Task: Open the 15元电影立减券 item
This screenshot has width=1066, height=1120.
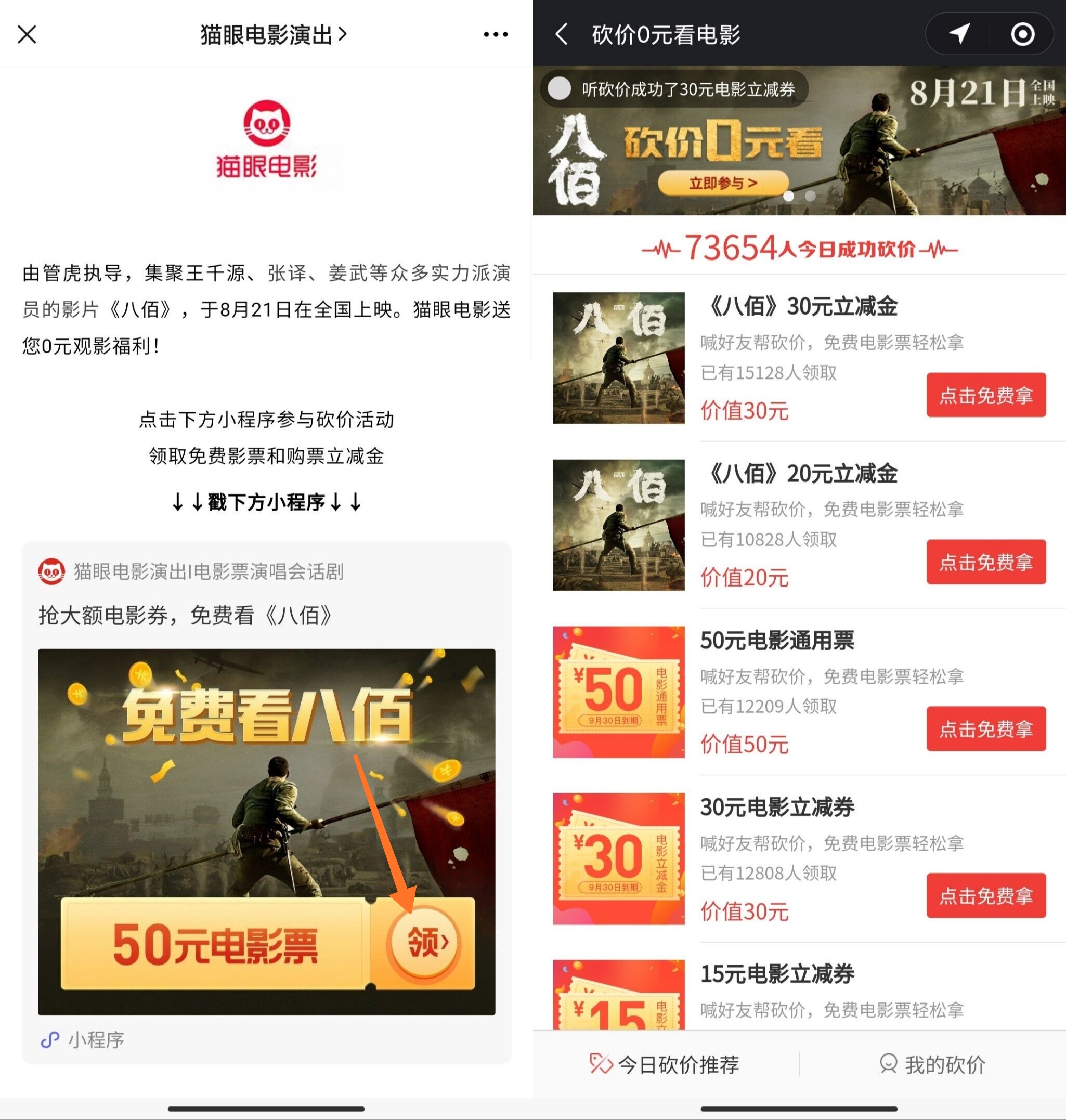Action: point(776,974)
